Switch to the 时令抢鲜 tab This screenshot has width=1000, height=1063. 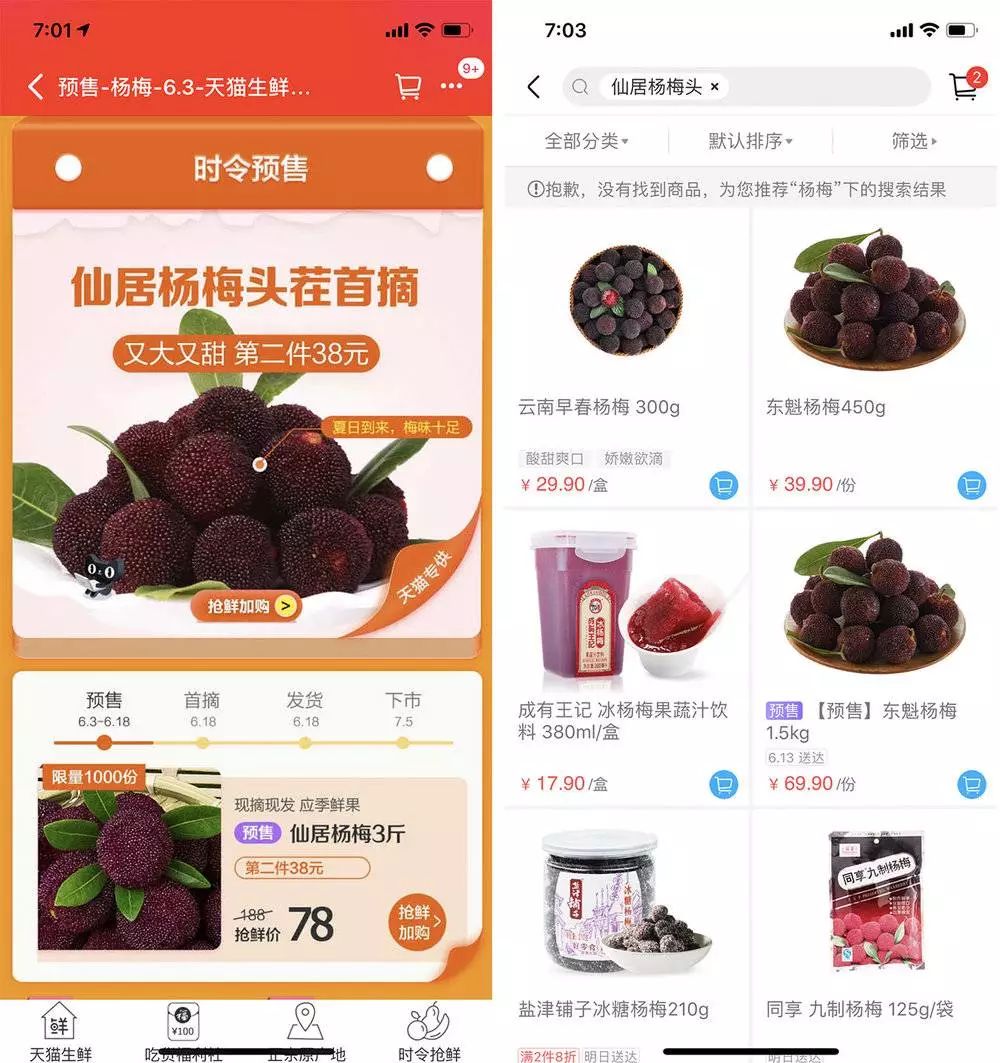point(429,1032)
